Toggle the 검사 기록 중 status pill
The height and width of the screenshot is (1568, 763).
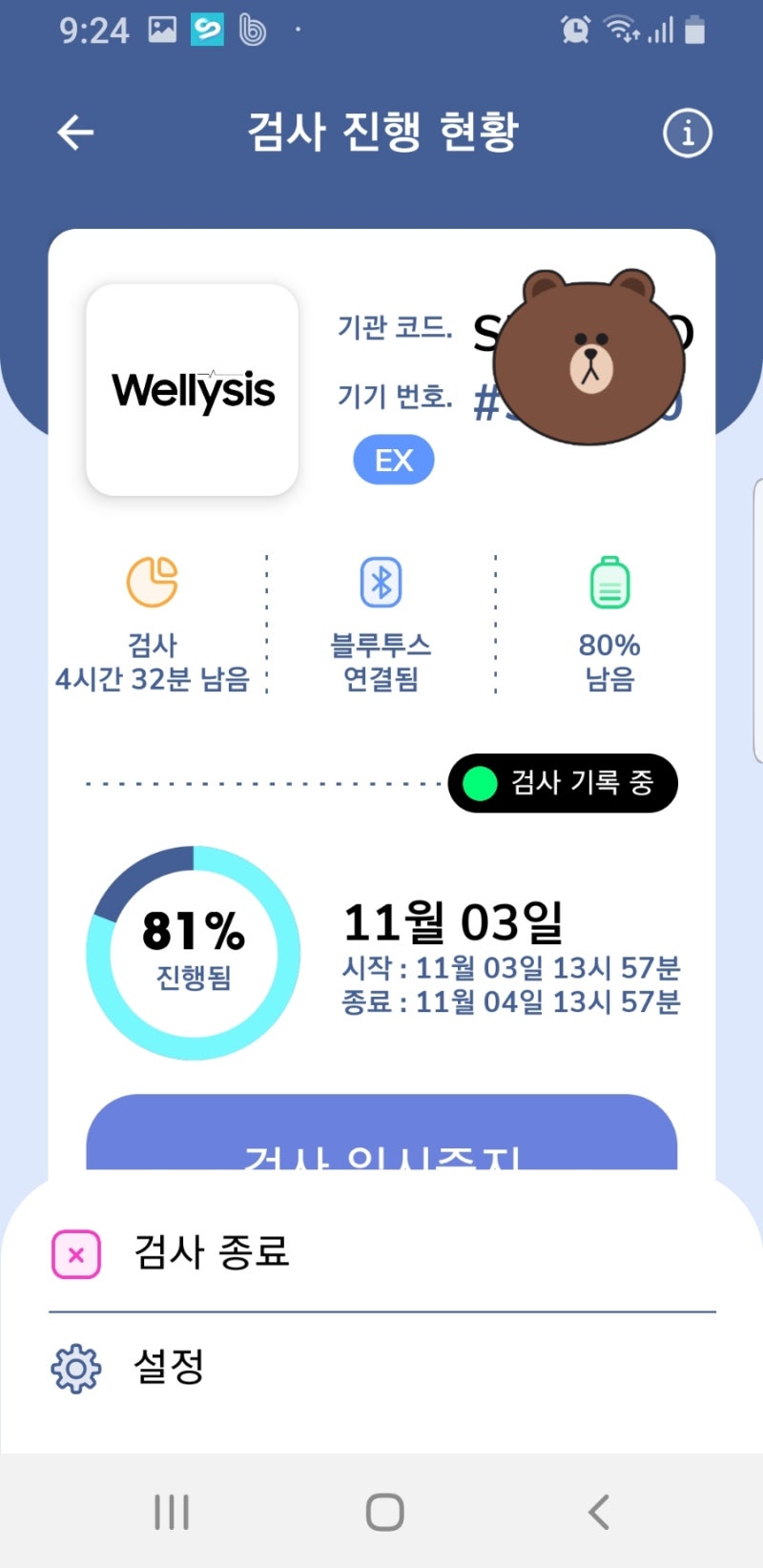[x=563, y=783]
